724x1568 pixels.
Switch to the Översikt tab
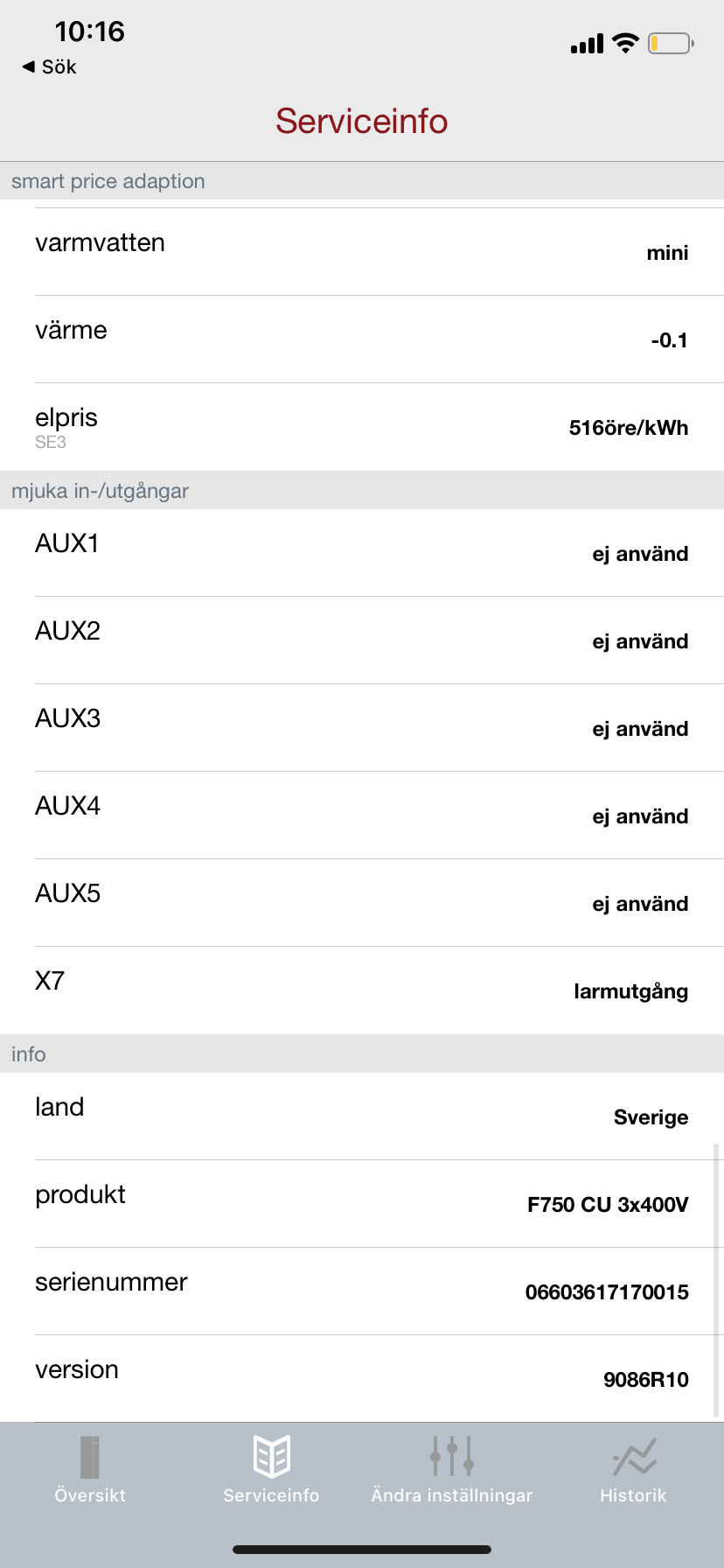(90, 1470)
